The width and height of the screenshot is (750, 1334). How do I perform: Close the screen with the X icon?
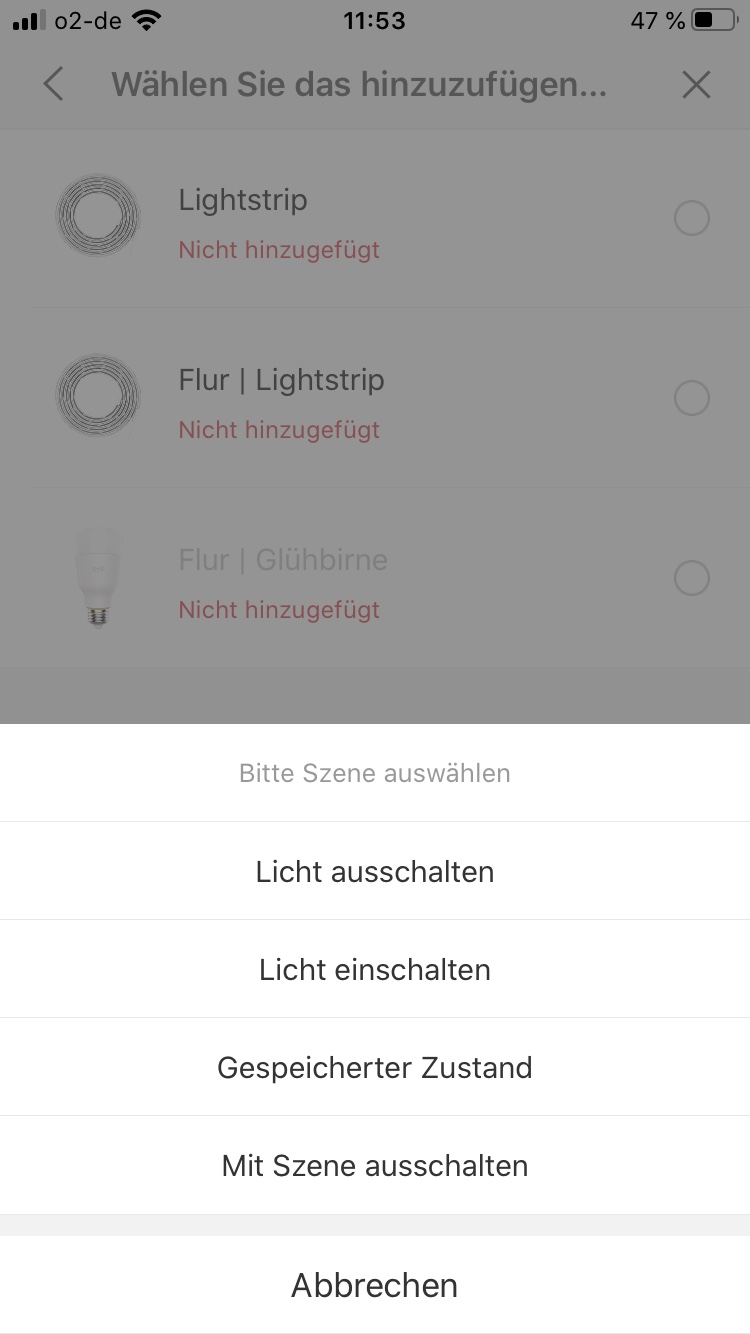pos(696,84)
